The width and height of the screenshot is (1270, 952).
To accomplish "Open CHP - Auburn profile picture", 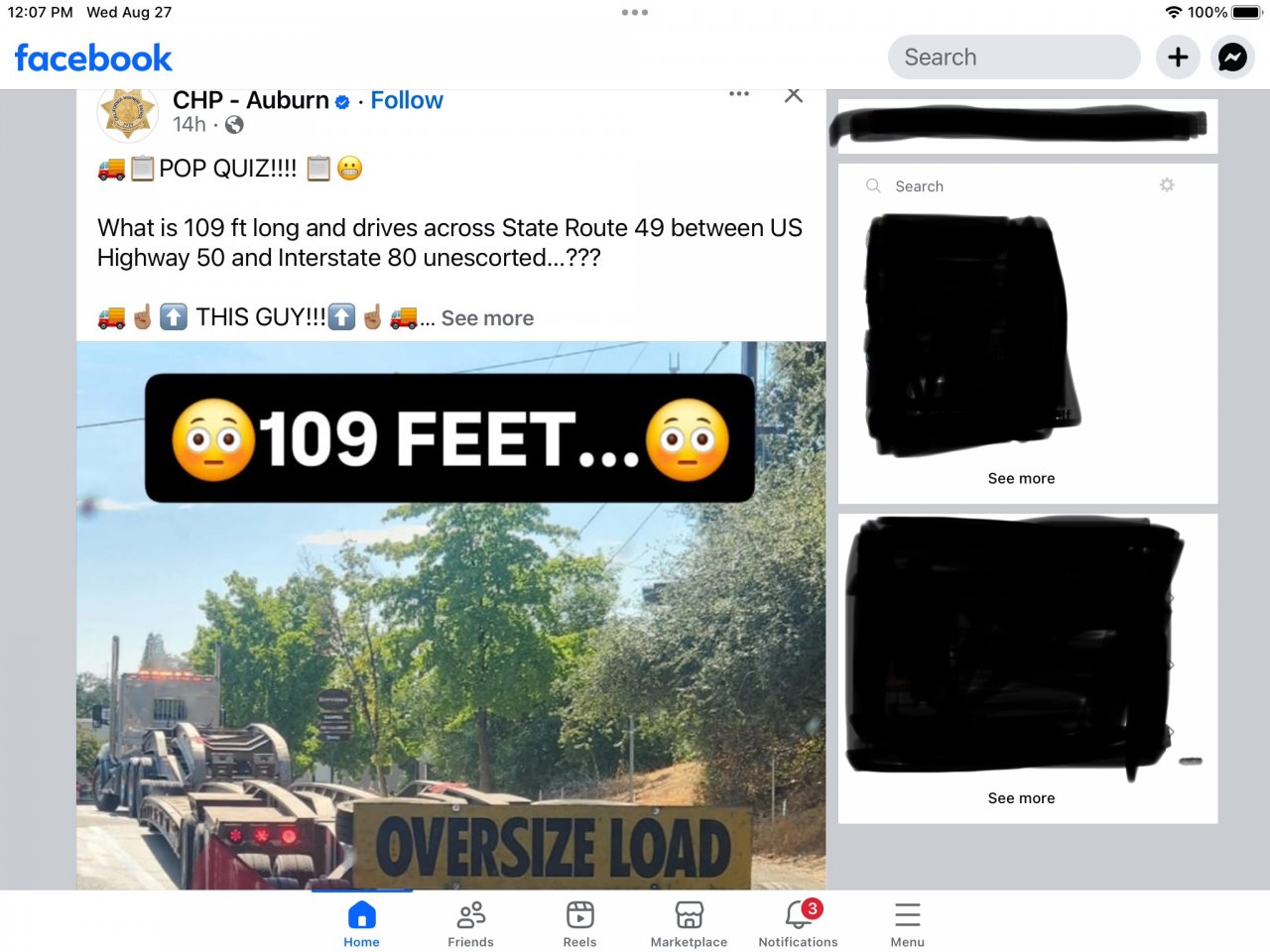I will [128, 112].
